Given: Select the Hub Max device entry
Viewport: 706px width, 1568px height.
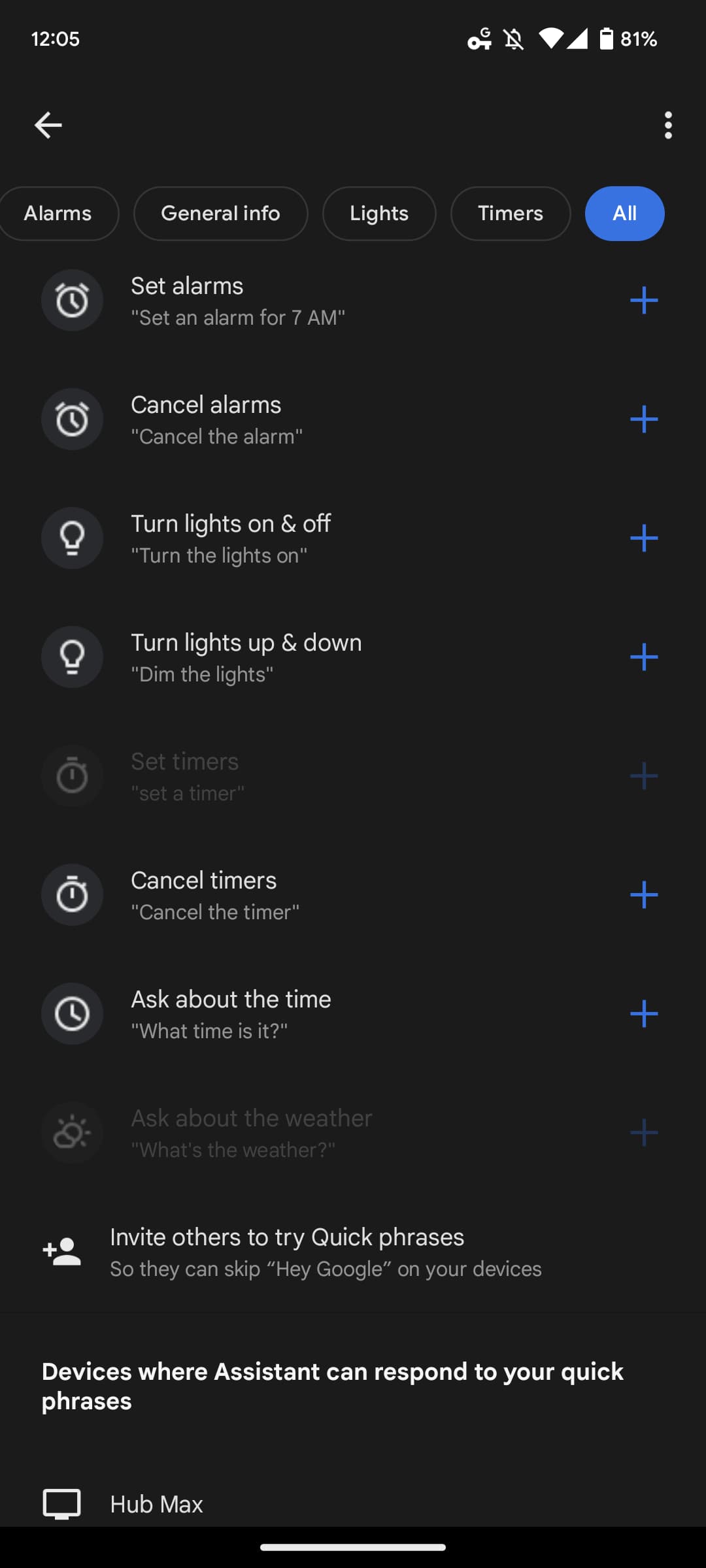Looking at the screenshot, I should point(157,1504).
